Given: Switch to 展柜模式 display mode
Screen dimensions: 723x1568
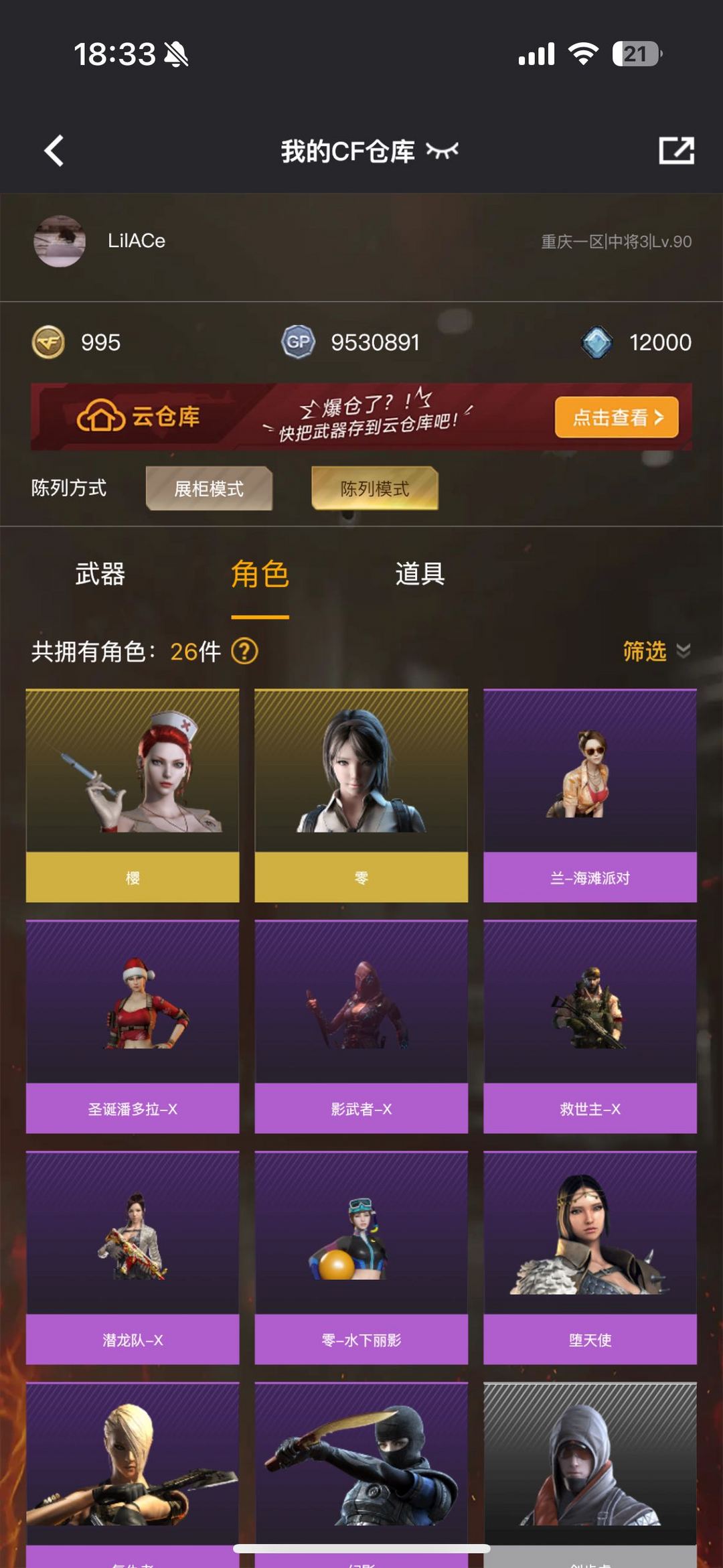Looking at the screenshot, I should [x=208, y=489].
